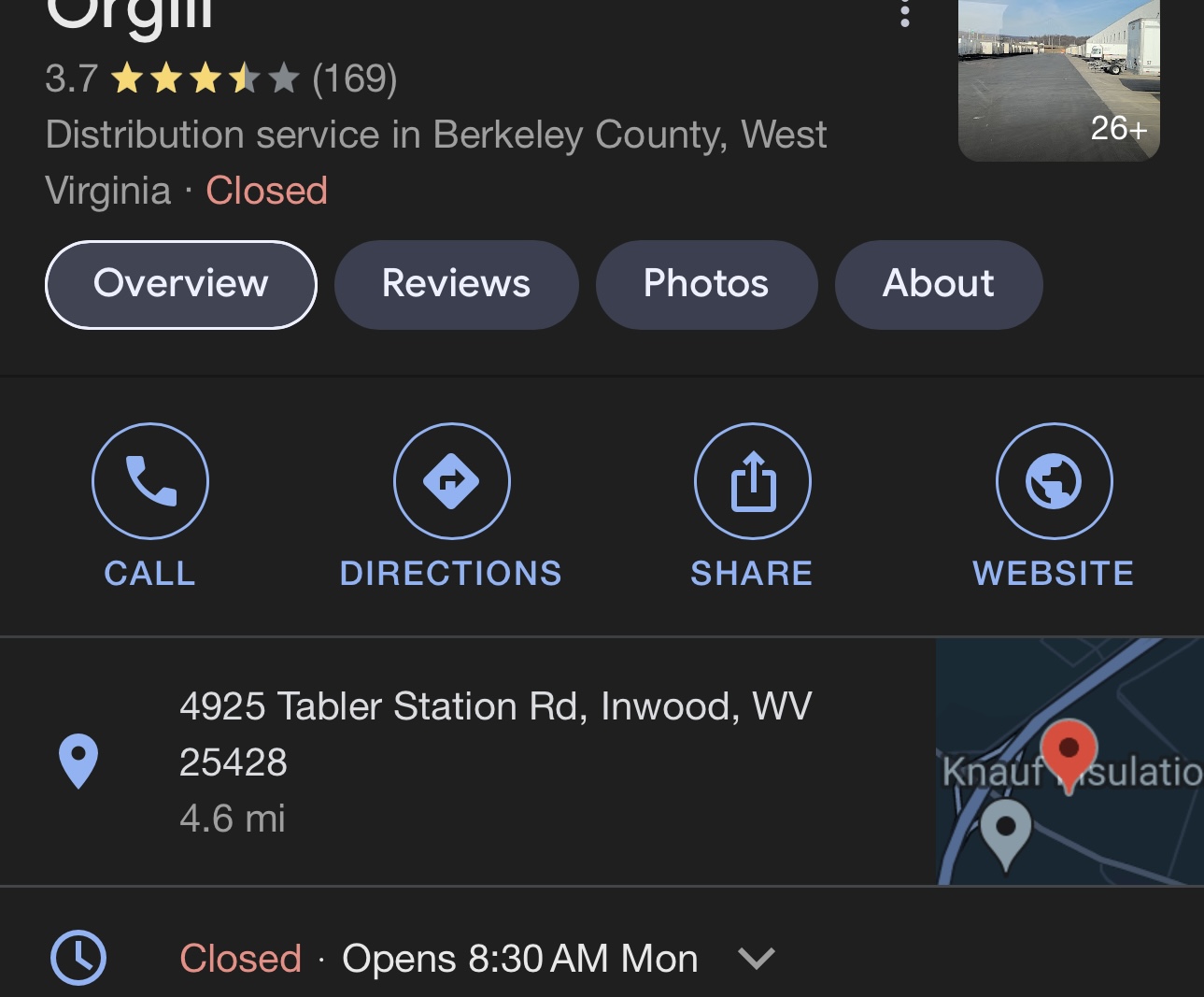Screen dimensions: 1204x997
Task: Select the Overview tab
Action: click(x=181, y=284)
